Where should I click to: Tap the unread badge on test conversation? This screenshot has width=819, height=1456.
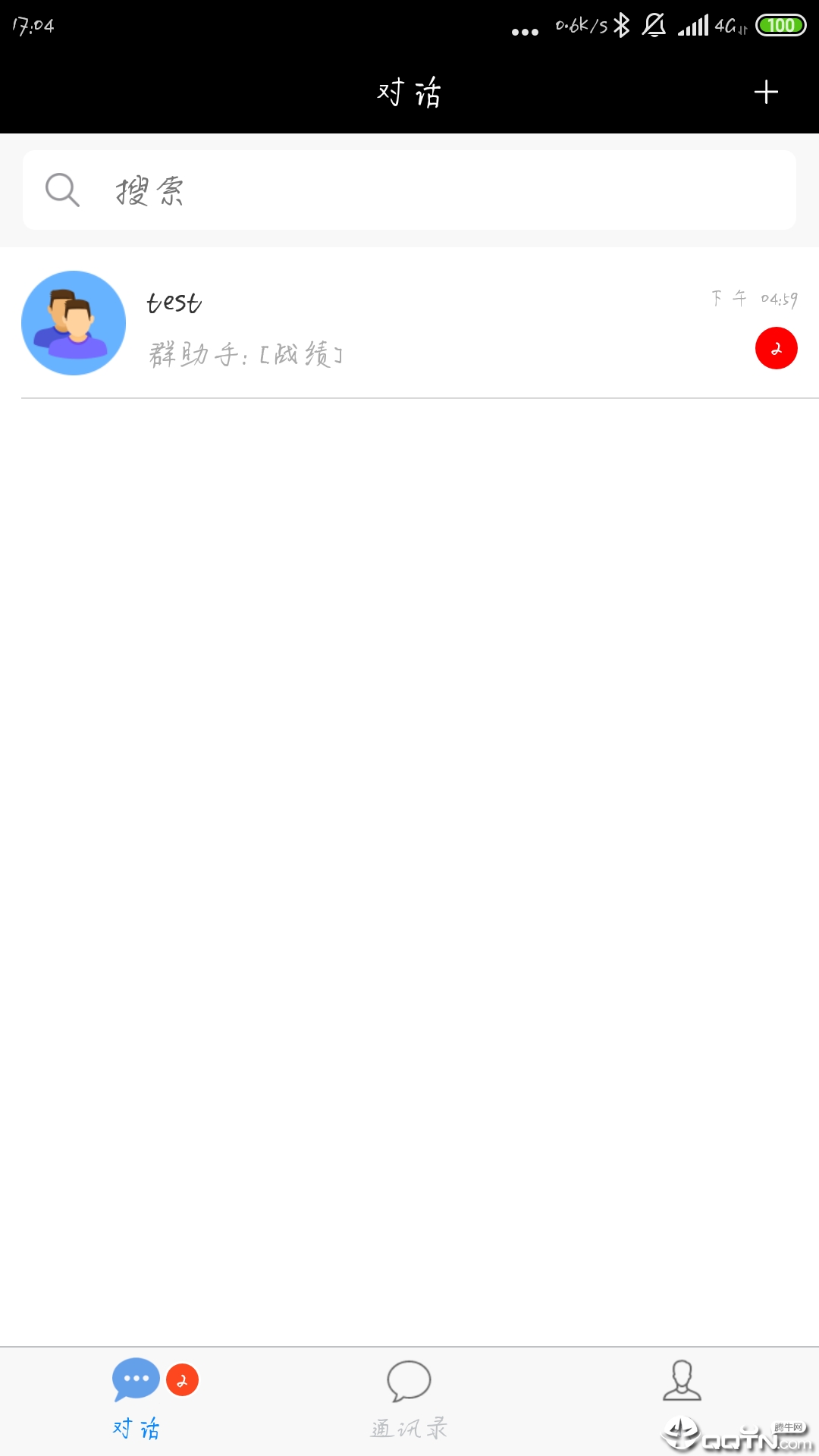[x=777, y=349]
